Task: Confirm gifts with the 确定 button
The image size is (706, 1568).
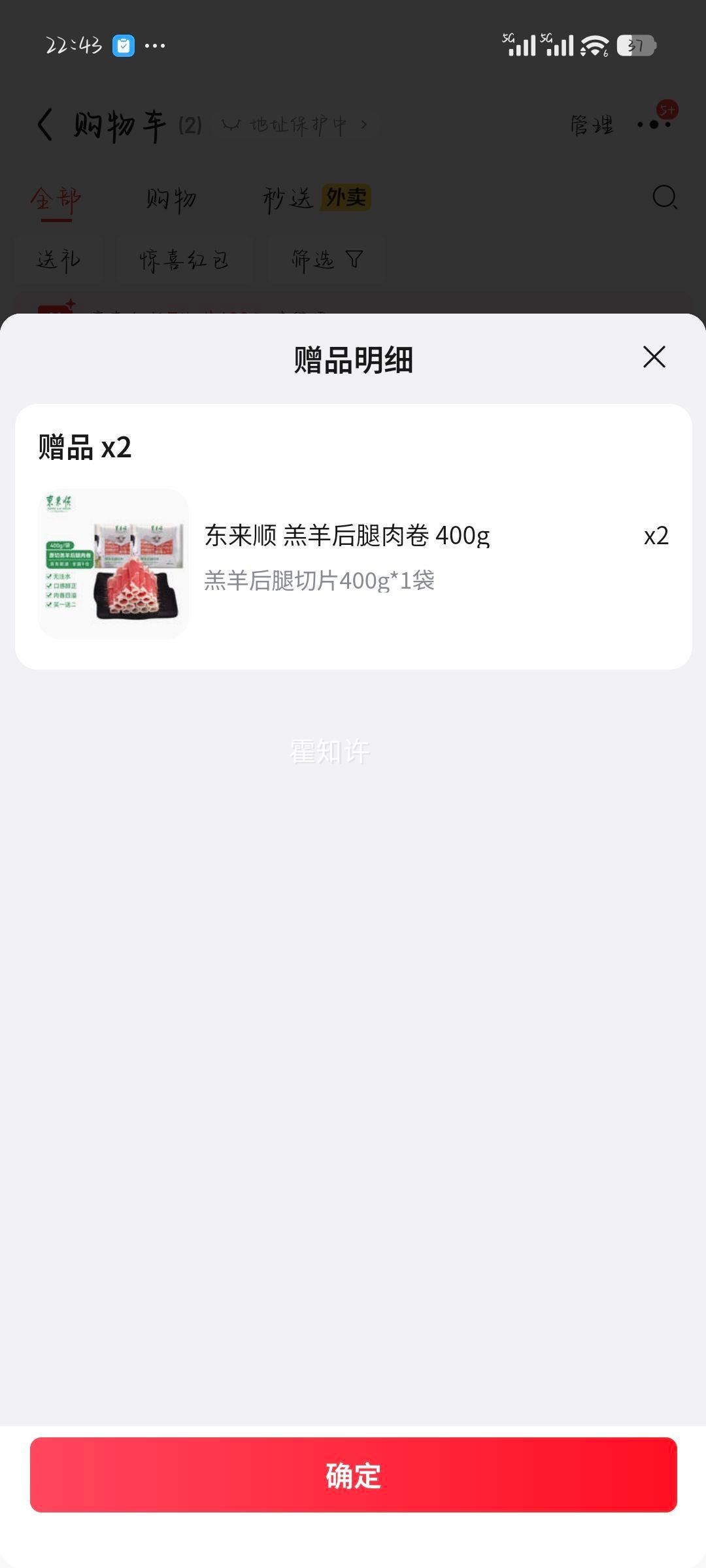Action: click(352, 1476)
